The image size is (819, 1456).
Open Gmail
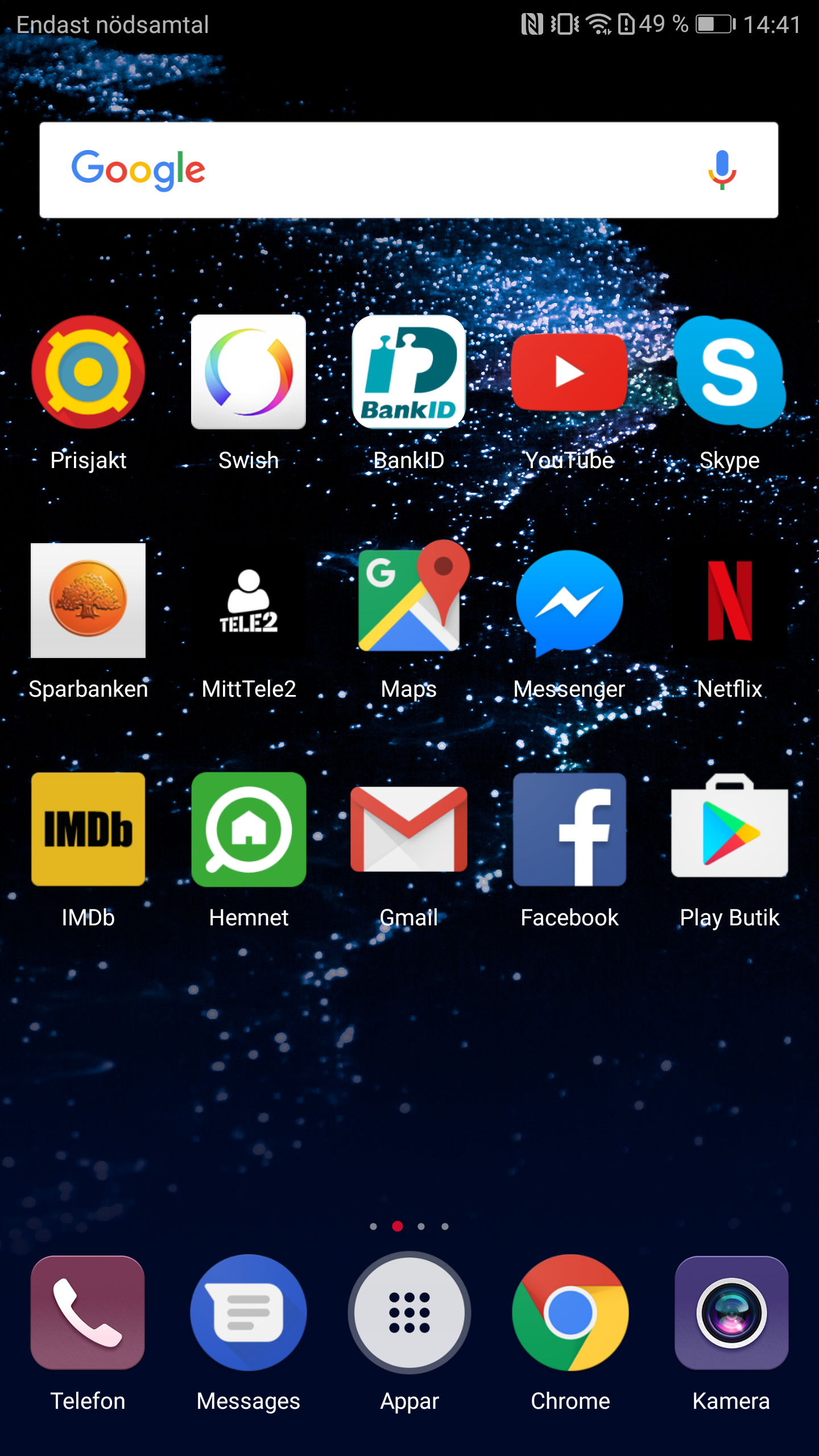(x=409, y=829)
